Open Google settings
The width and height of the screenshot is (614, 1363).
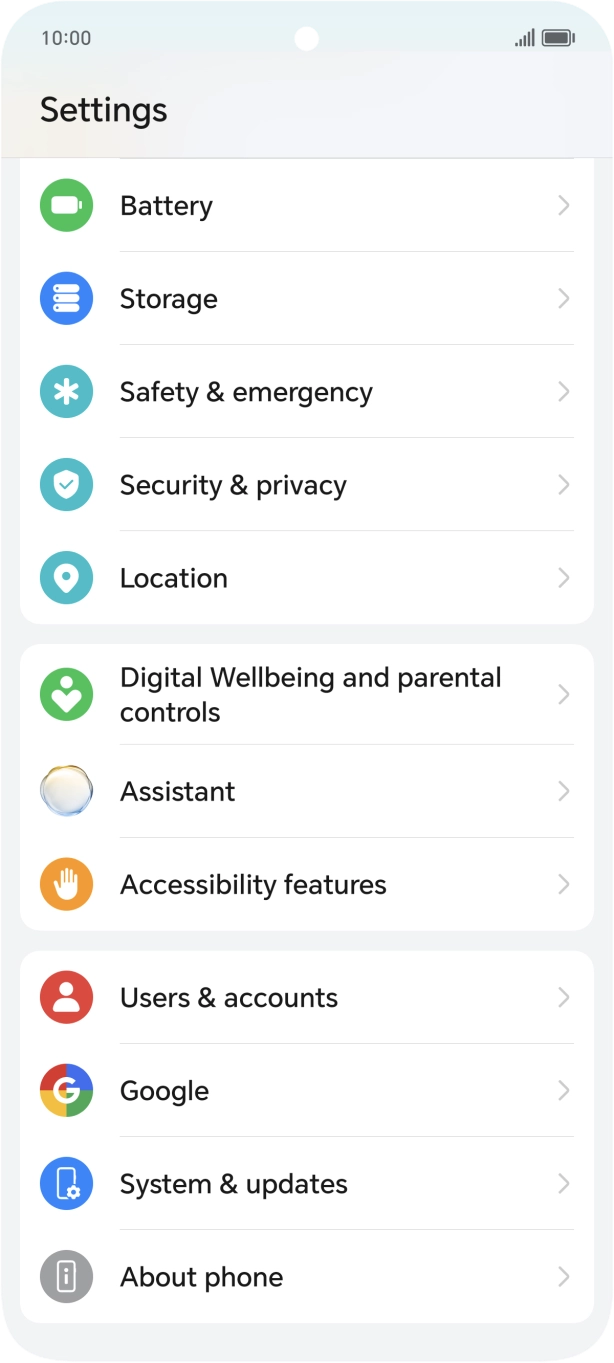point(307,1090)
